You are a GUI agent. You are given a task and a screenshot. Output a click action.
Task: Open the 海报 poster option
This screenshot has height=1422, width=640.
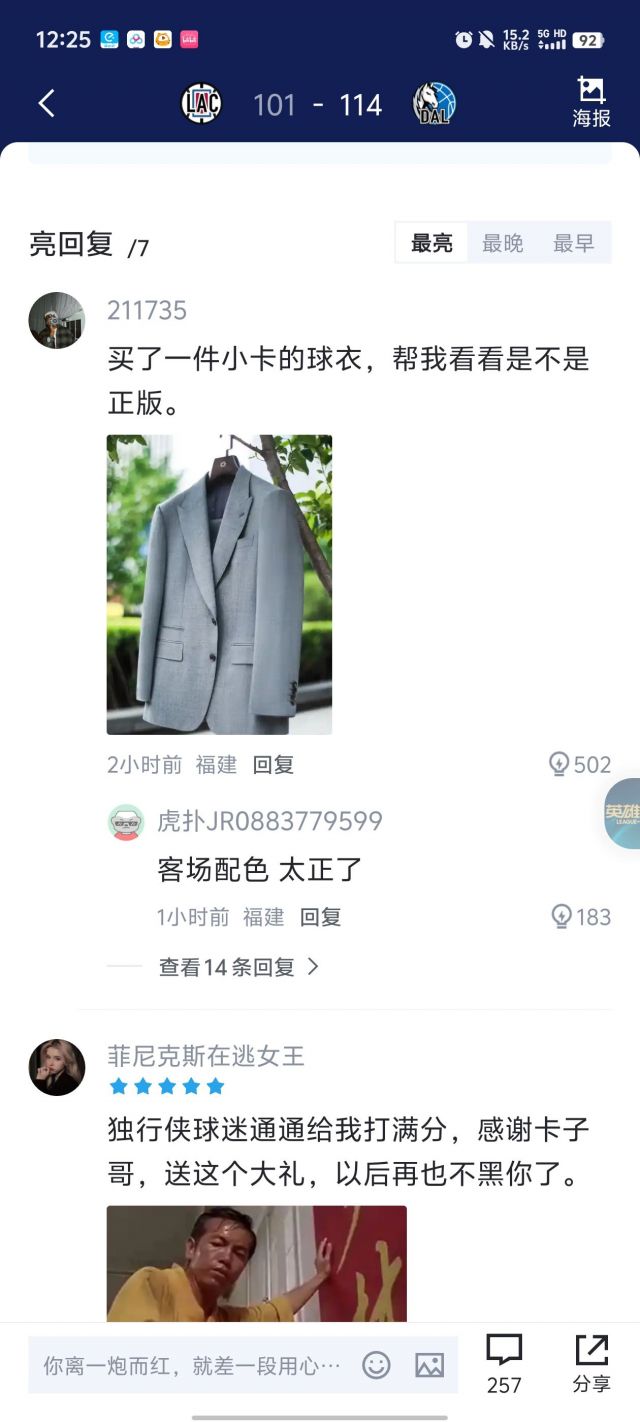click(591, 102)
